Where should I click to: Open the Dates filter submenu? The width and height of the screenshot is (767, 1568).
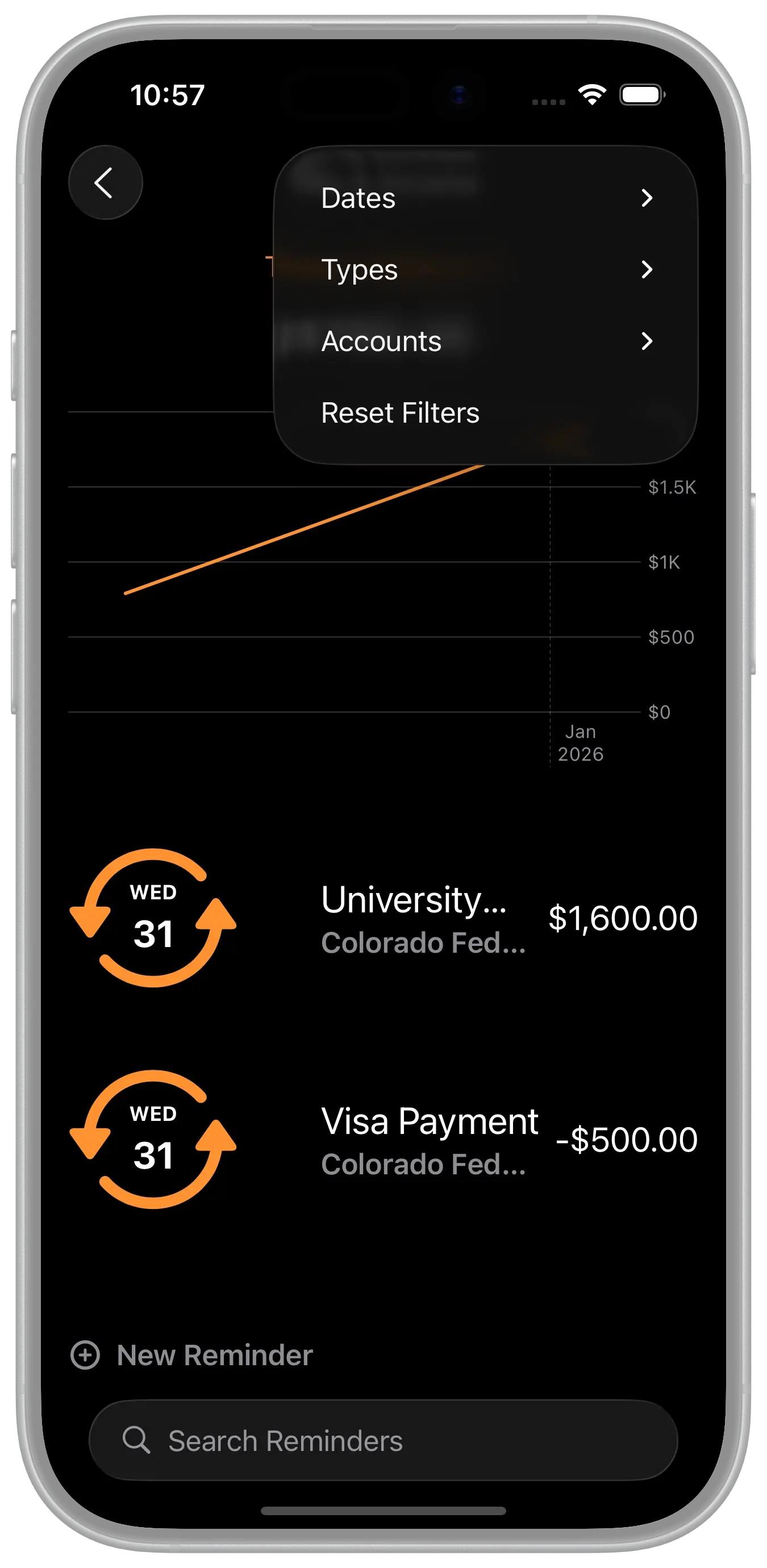(x=485, y=198)
